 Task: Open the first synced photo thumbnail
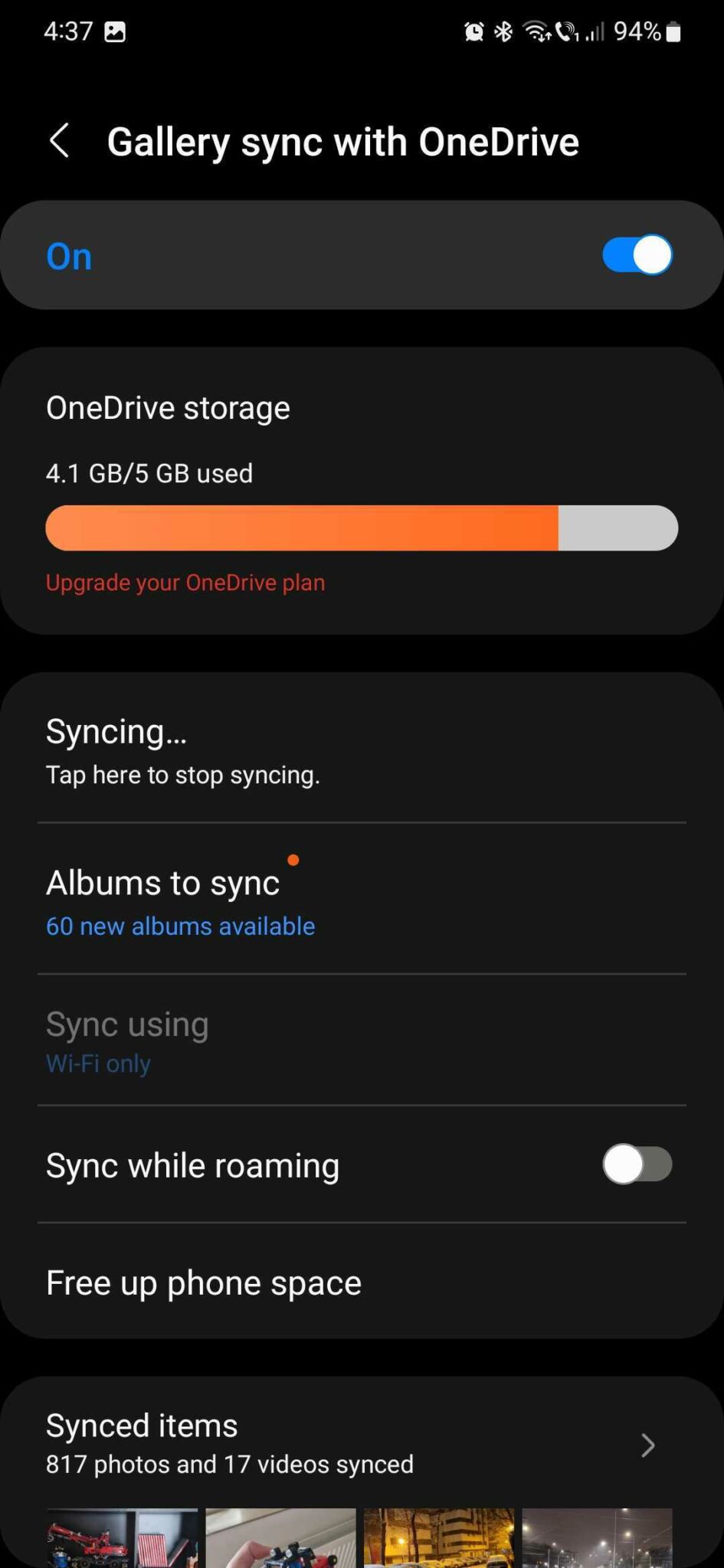coord(123,1539)
